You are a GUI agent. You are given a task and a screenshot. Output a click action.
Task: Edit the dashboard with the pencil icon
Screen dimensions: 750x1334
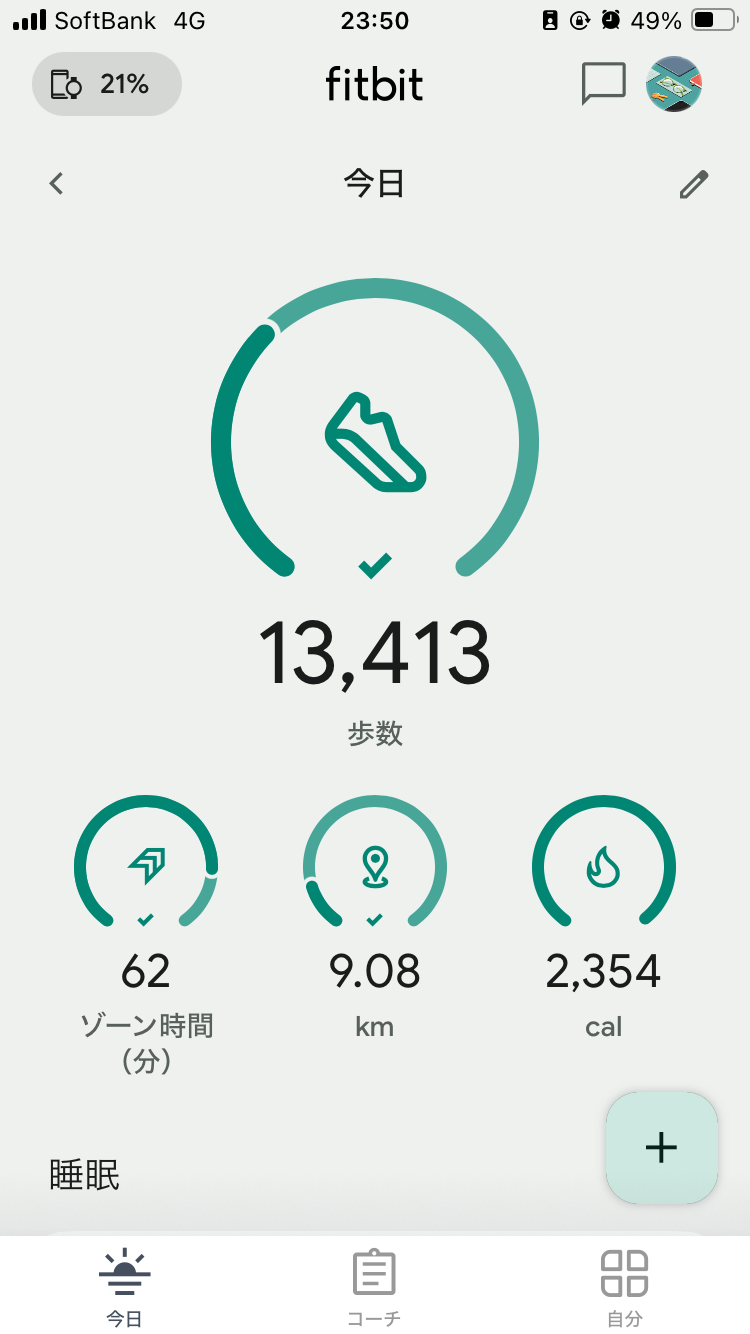coord(693,184)
